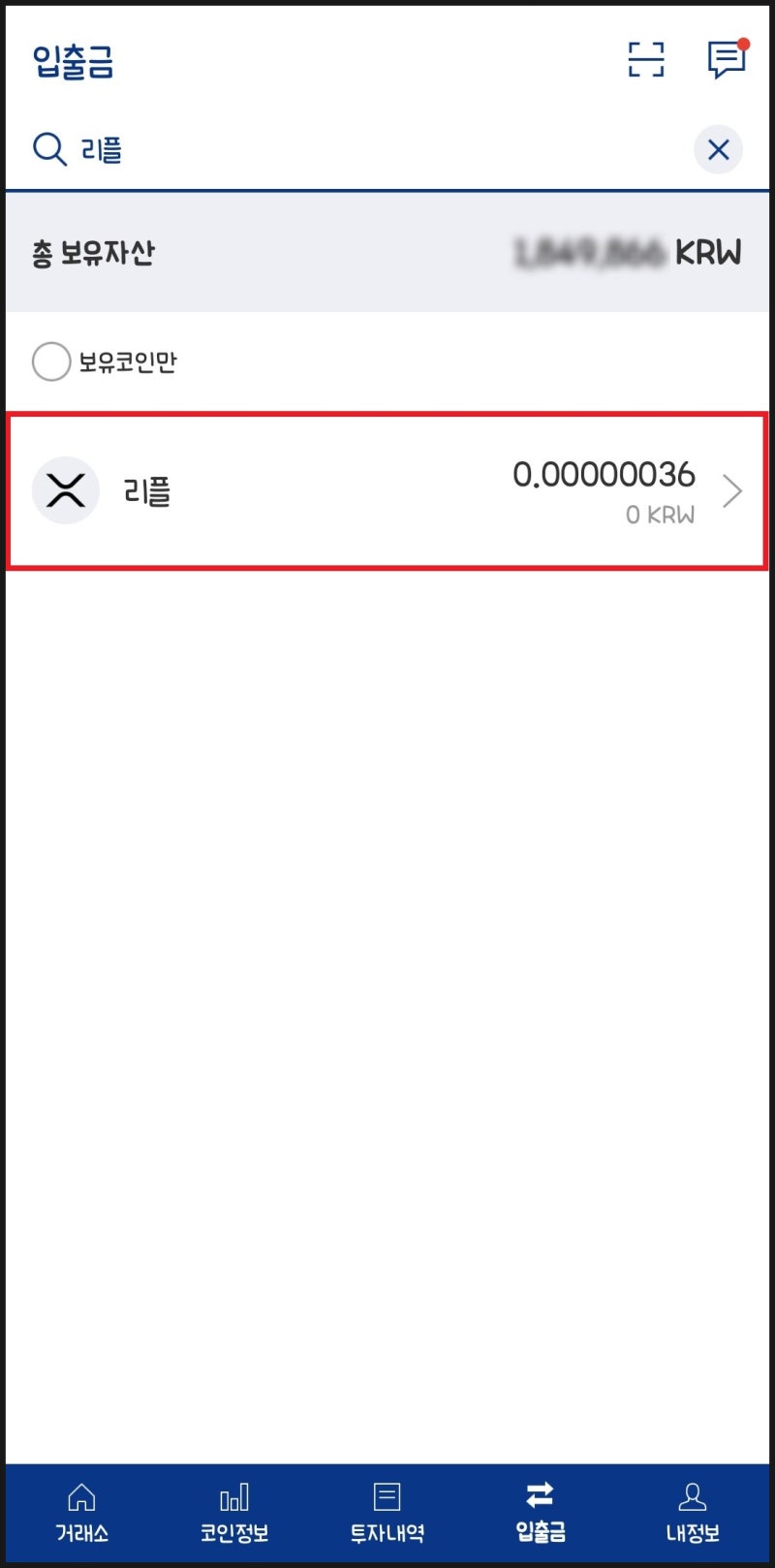Clear the search with the X button
Screen dimensions: 775x1568
point(719,149)
